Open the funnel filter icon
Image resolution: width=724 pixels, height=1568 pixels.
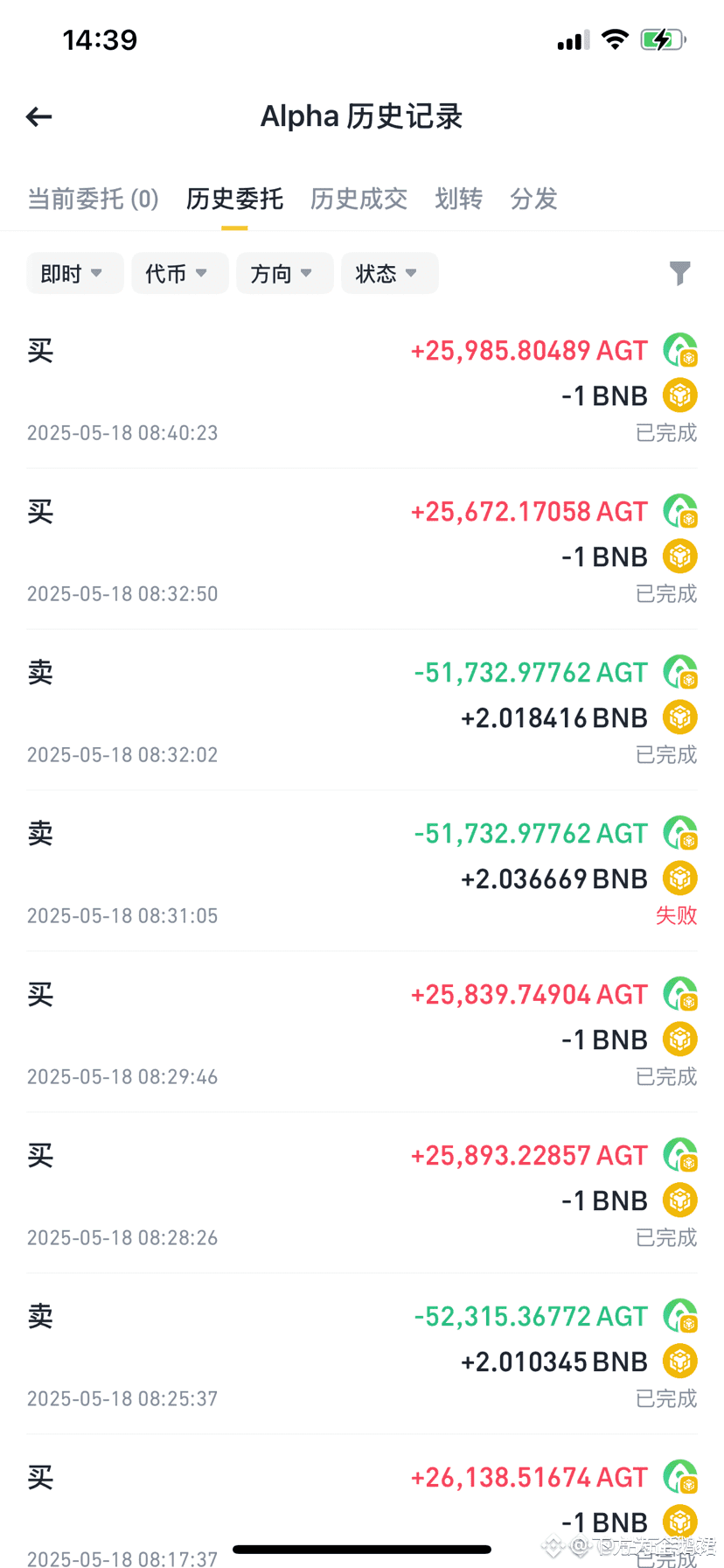click(x=679, y=274)
